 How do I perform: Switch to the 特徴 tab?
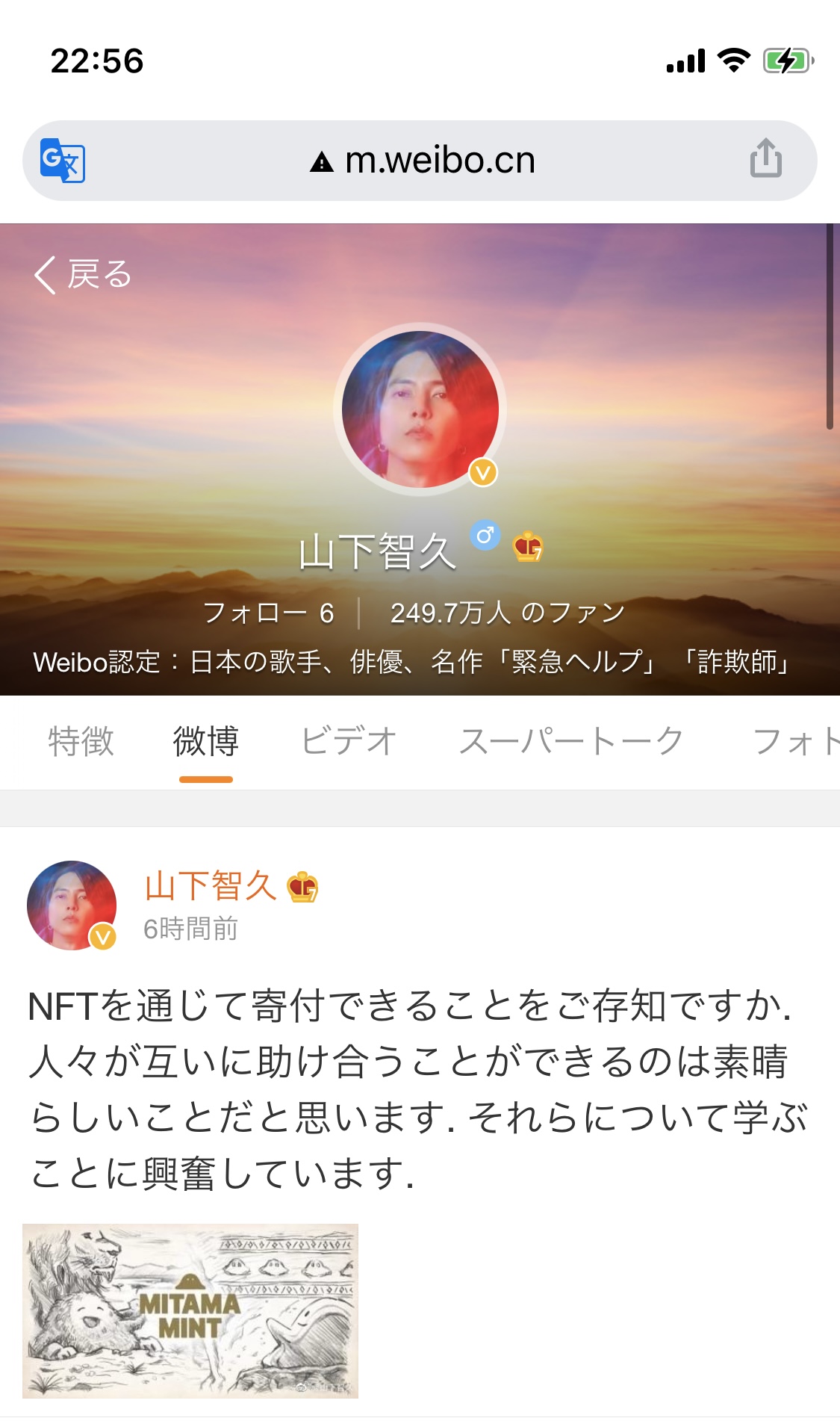coord(81,741)
